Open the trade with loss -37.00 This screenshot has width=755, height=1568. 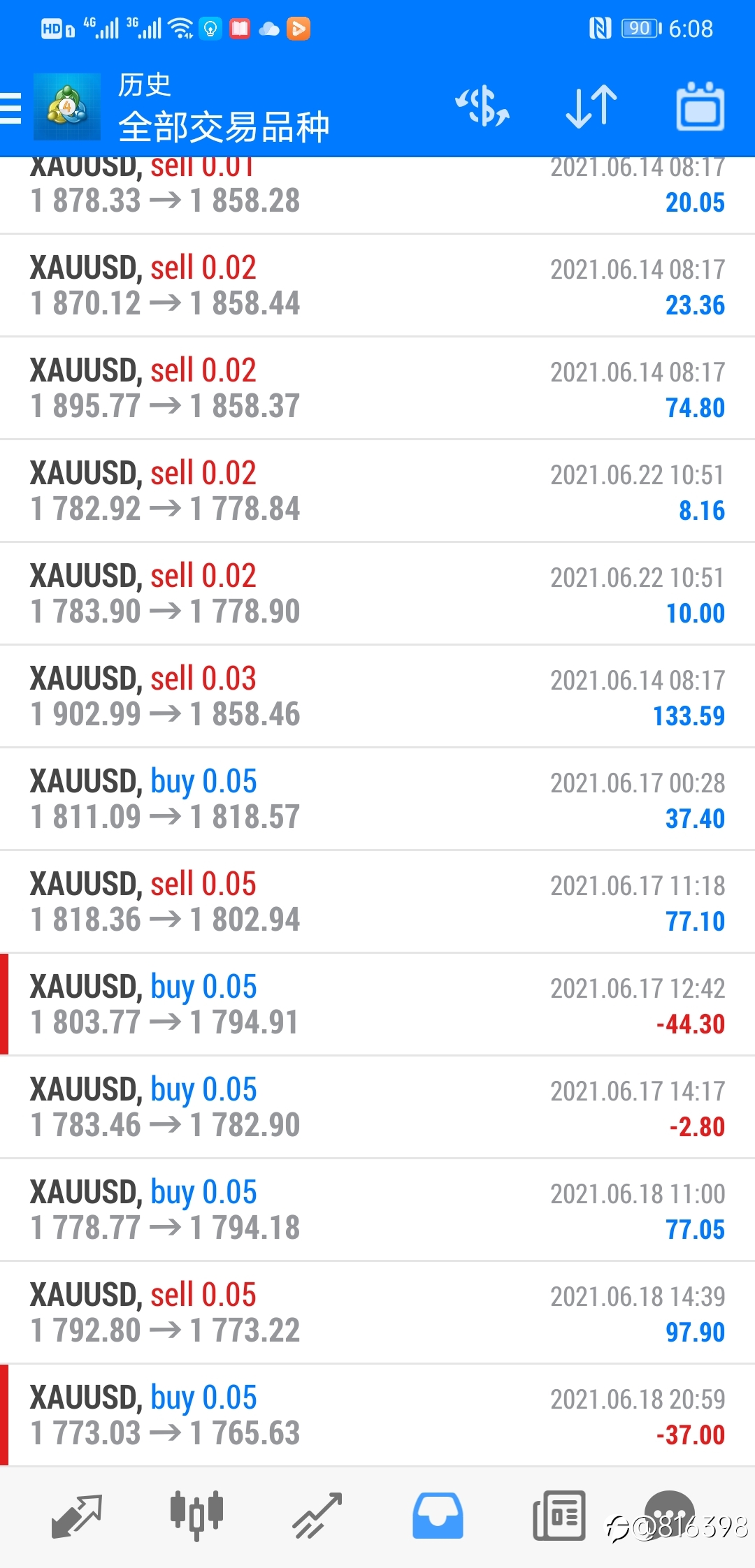(x=377, y=1415)
